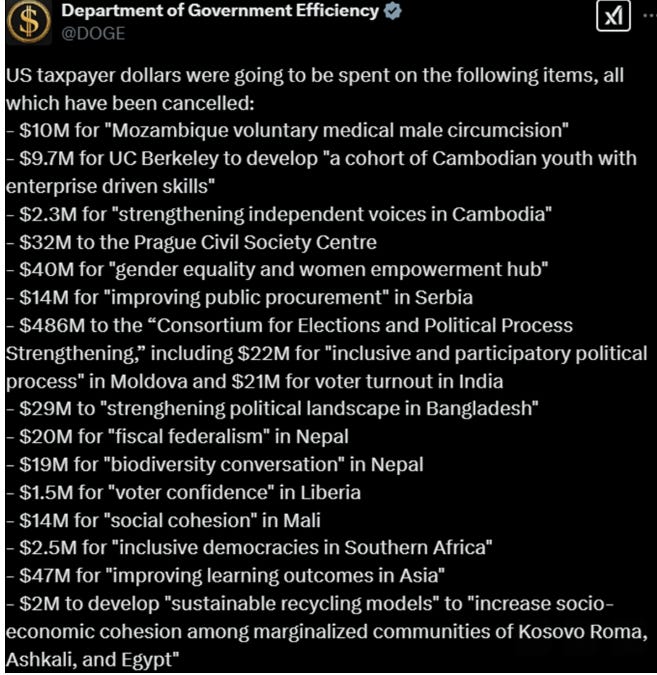Open the @DOGE account handle

pos(94,35)
